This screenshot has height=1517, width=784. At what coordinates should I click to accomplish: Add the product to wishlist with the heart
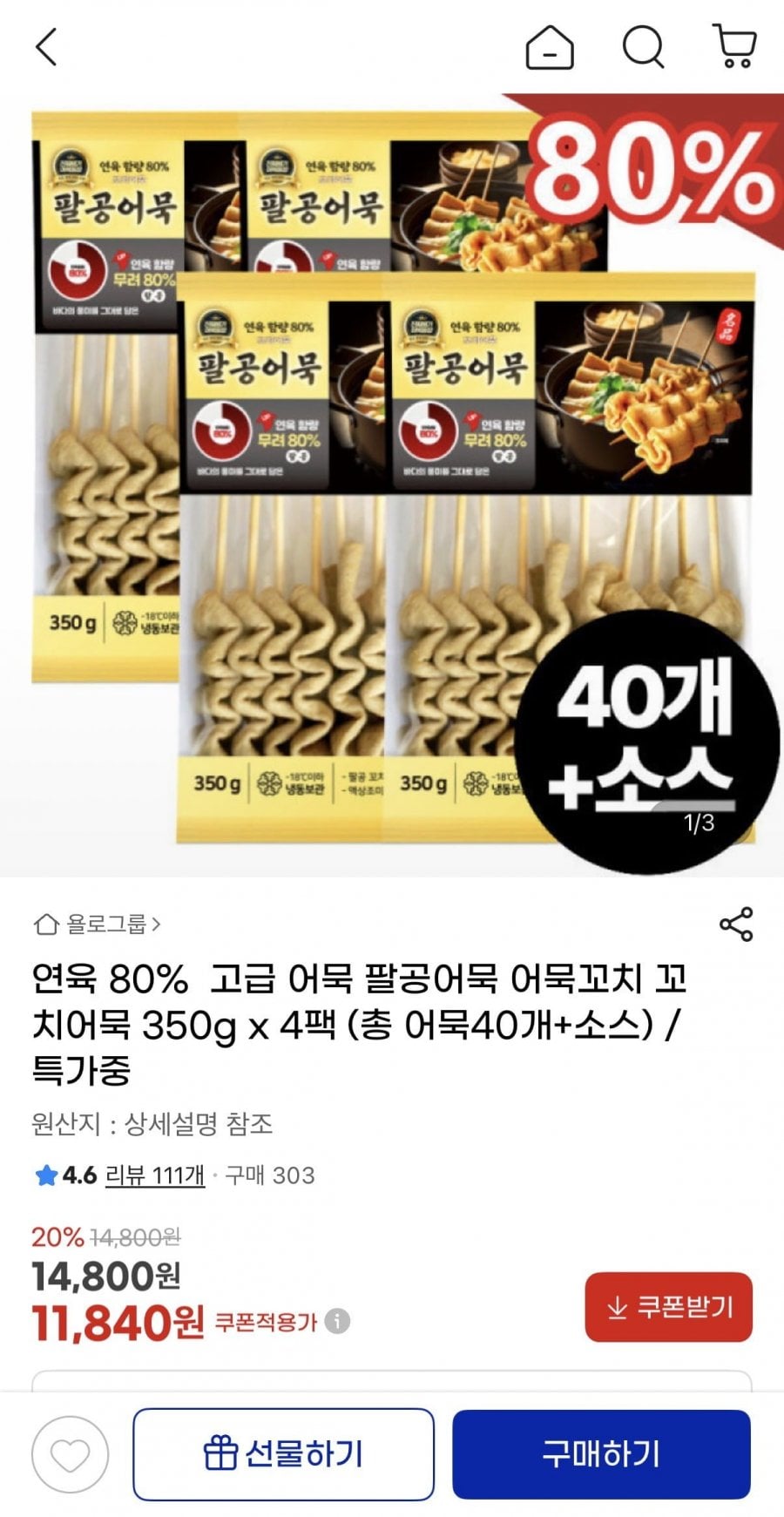70,1454
